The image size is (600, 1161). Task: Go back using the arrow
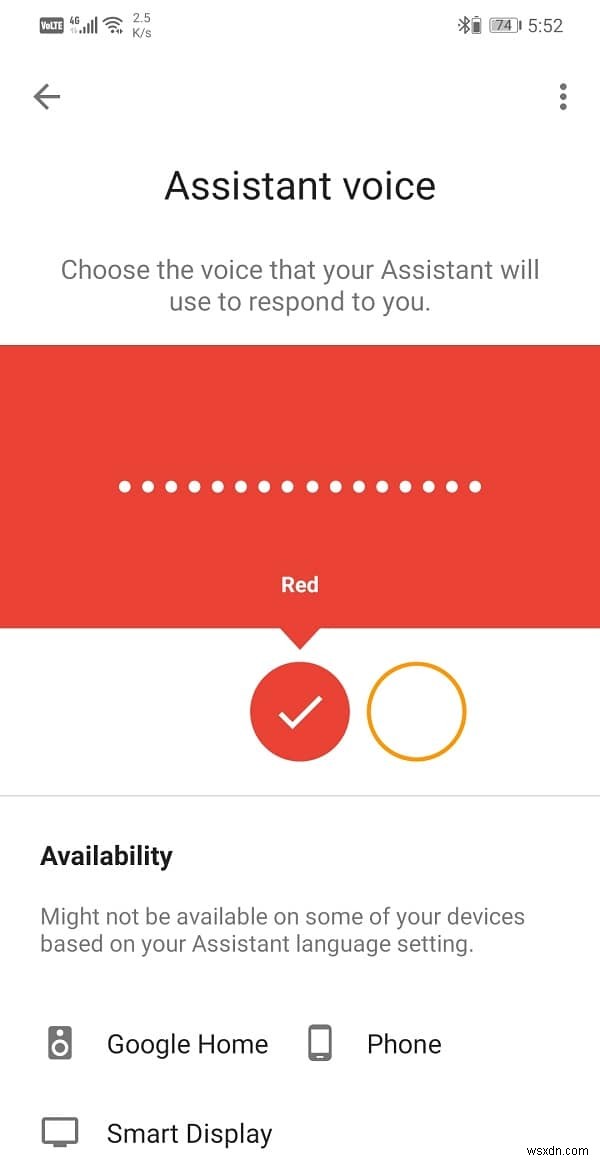click(47, 96)
